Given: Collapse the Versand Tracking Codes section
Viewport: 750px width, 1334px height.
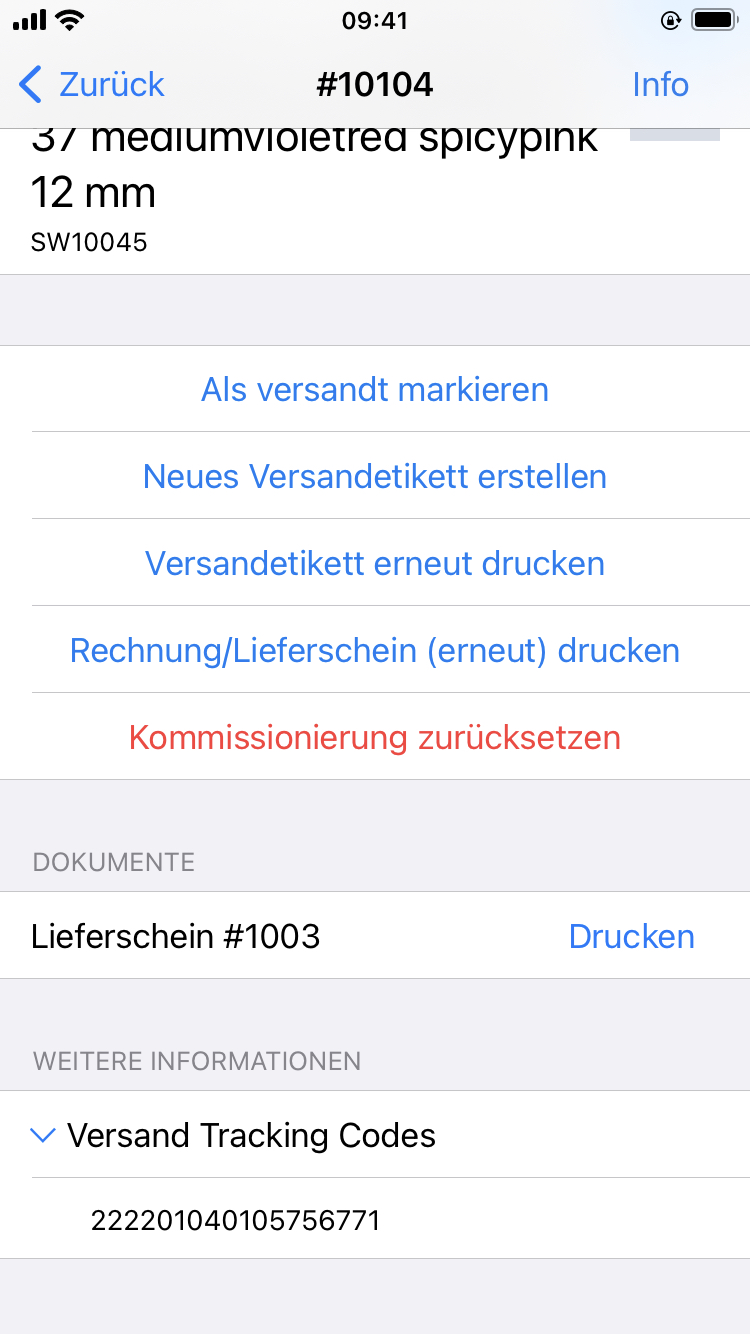Looking at the screenshot, I should (x=250, y=1135).
